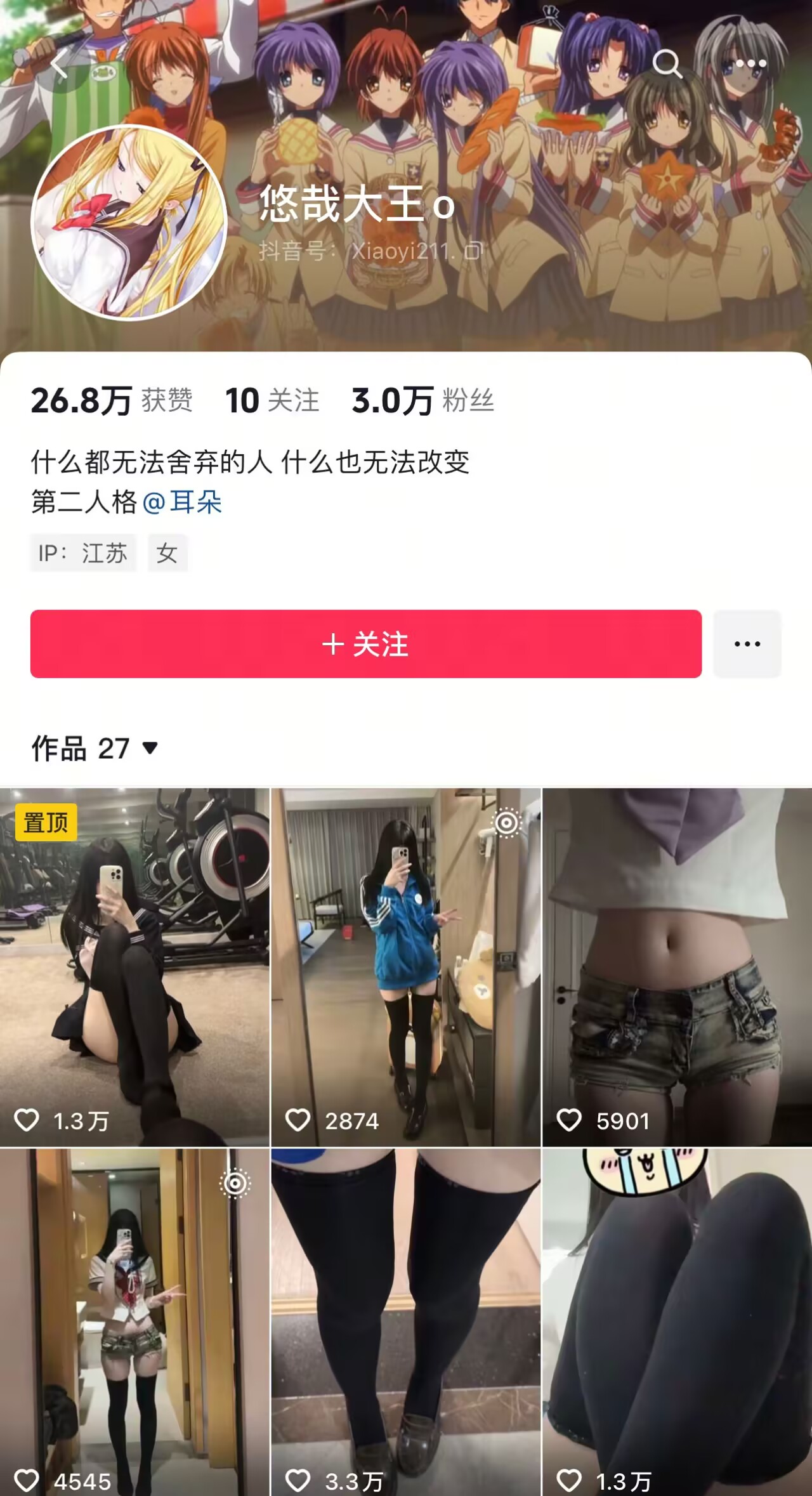Open the @耳朵 mention link

click(183, 502)
